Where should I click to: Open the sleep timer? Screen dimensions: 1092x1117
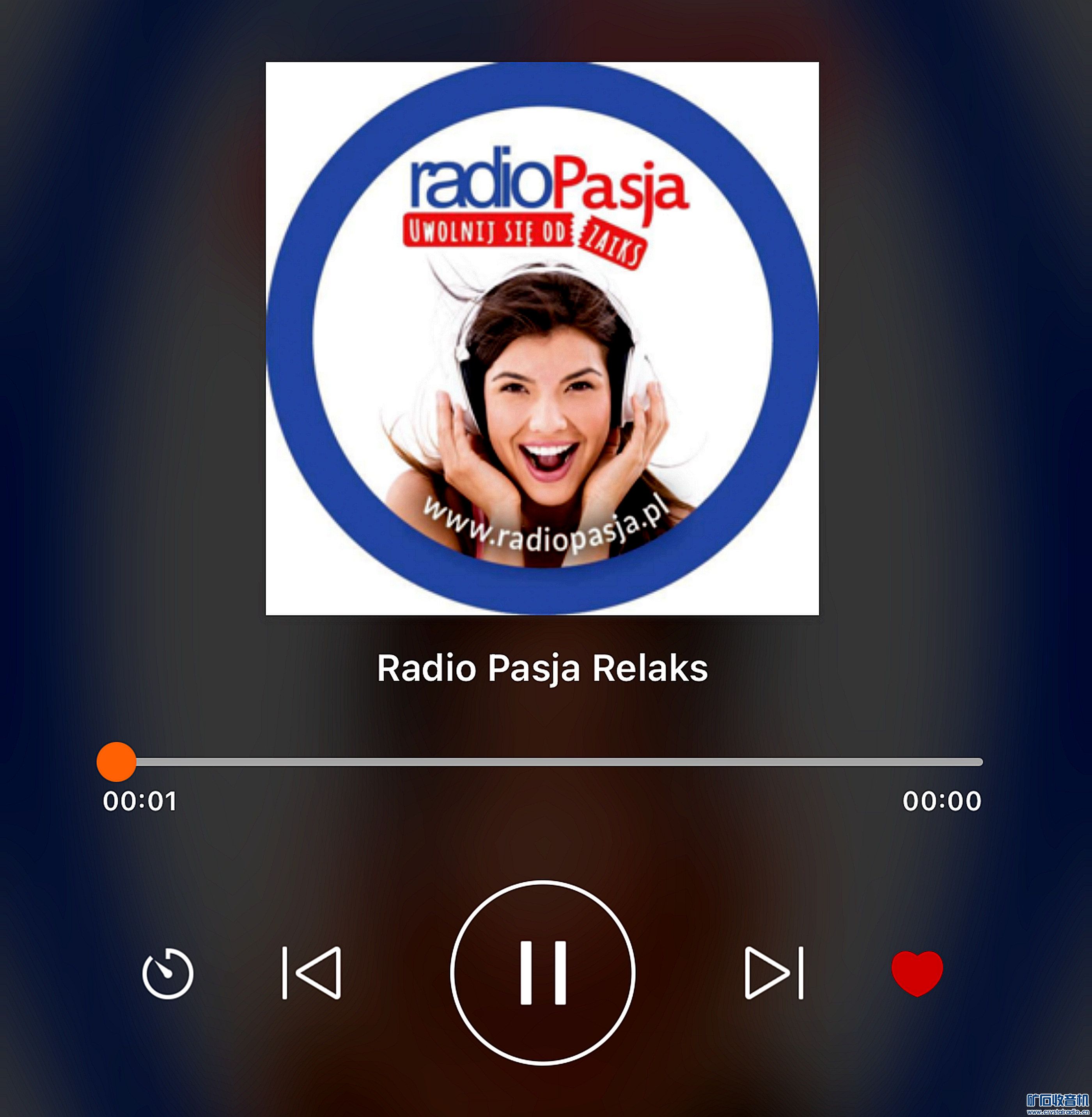tap(167, 973)
